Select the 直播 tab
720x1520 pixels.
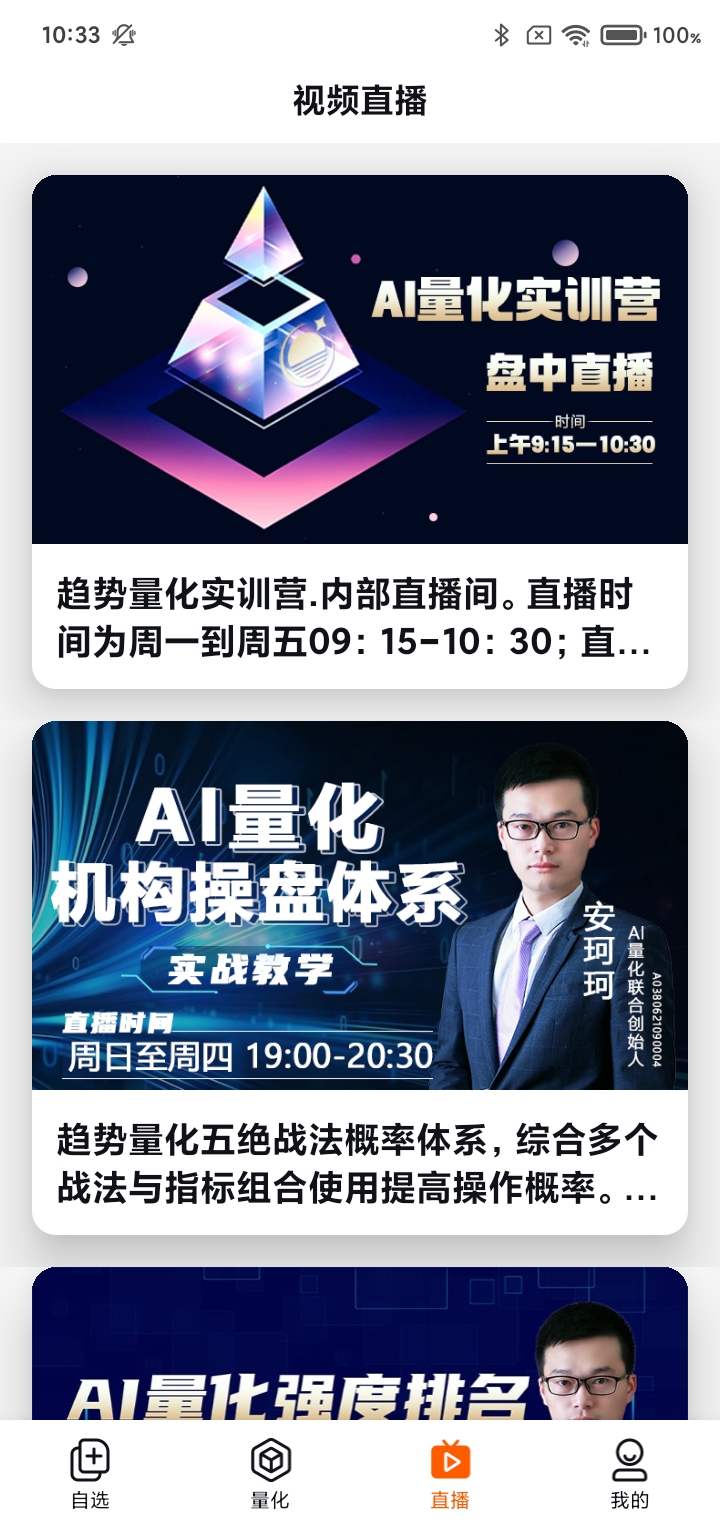[x=450, y=1472]
